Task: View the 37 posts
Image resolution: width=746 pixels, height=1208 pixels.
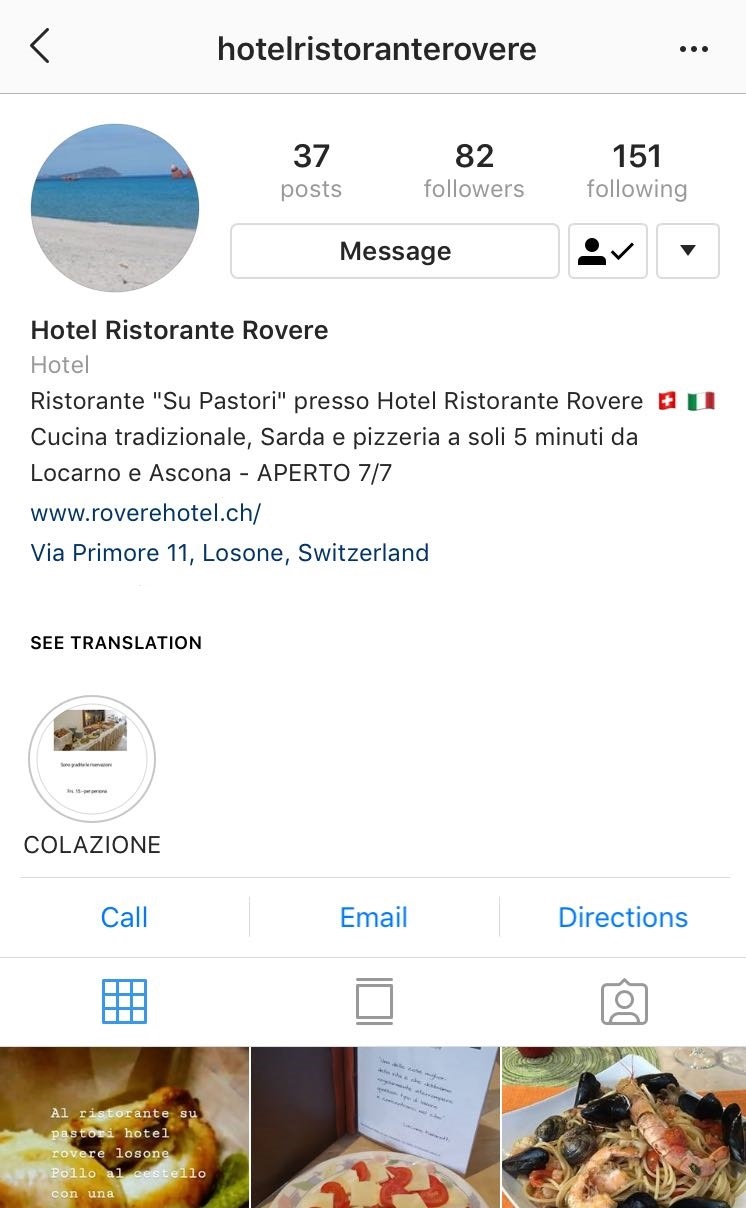Action: 311,170
